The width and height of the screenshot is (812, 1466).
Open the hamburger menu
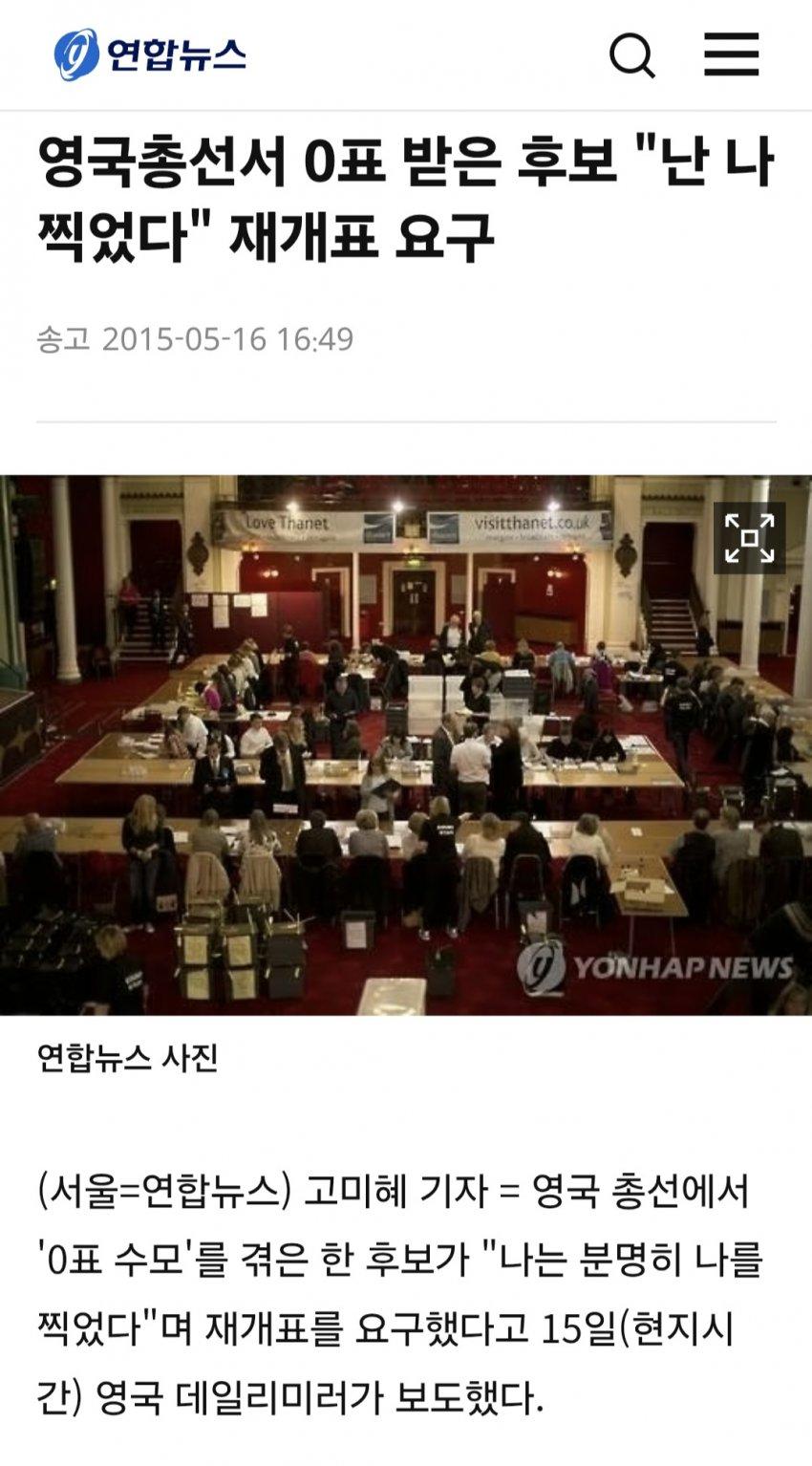pos(732,54)
